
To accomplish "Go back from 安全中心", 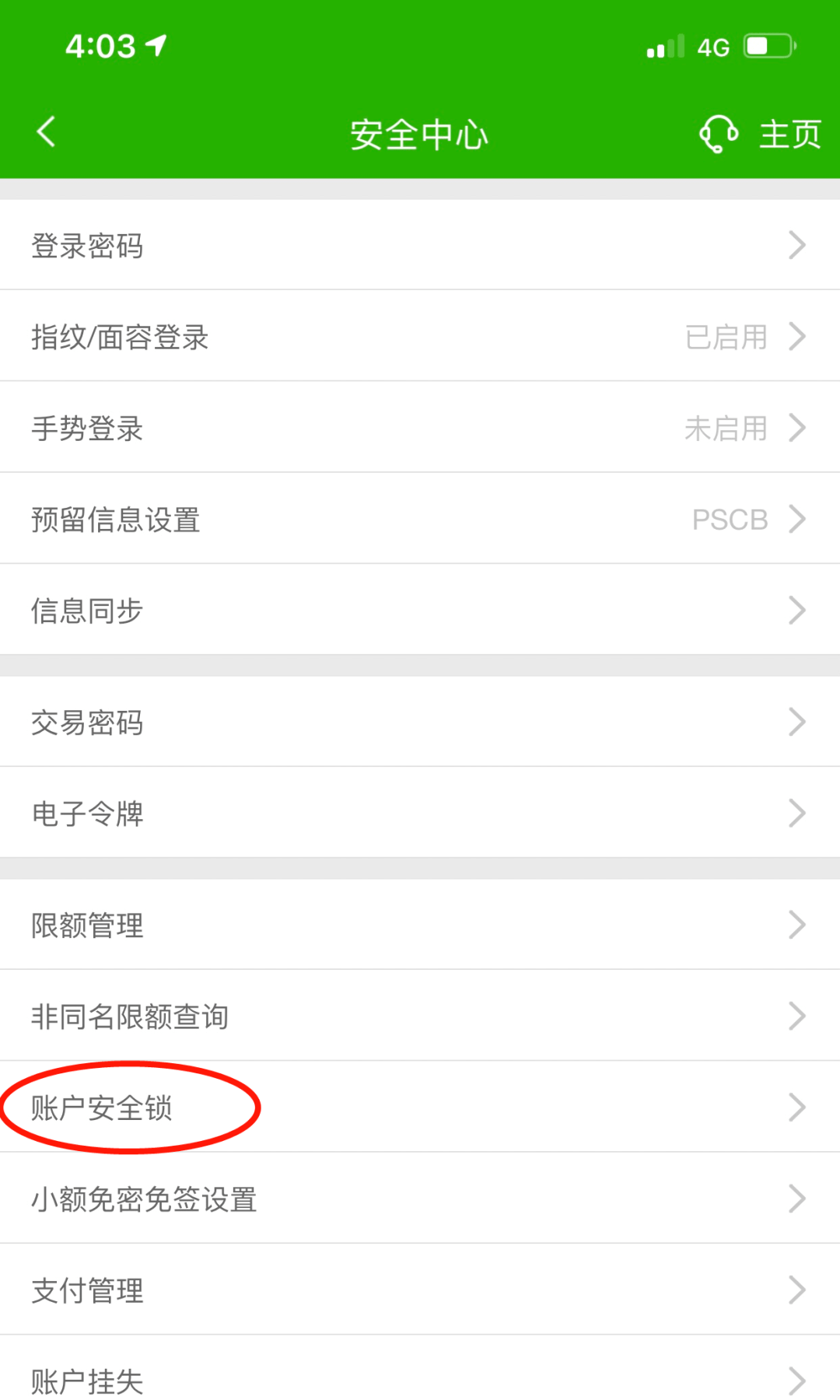I will pyautogui.click(x=47, y=131).
